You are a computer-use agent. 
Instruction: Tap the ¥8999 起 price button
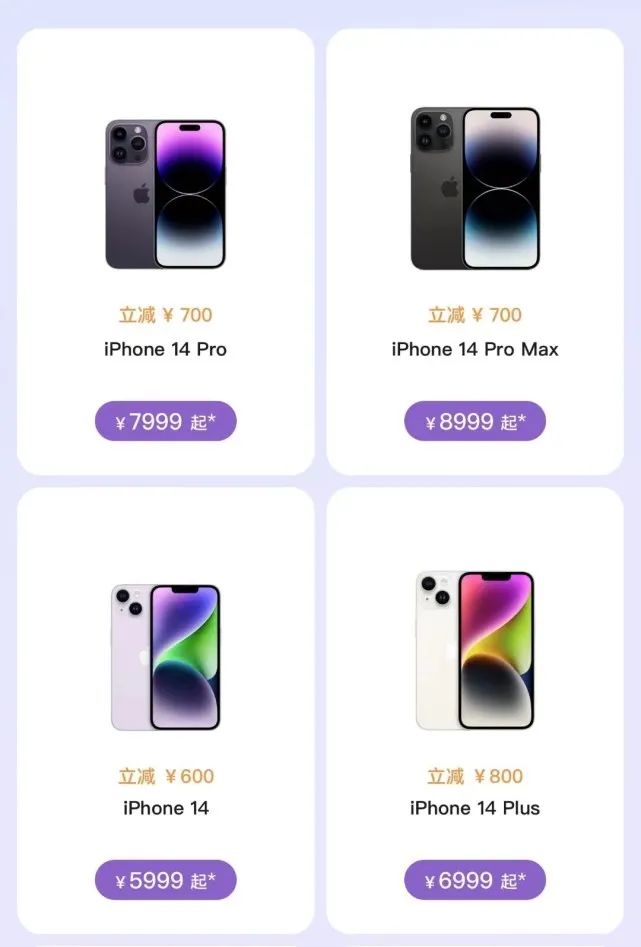pyautogui.click(x=475, y=421)
